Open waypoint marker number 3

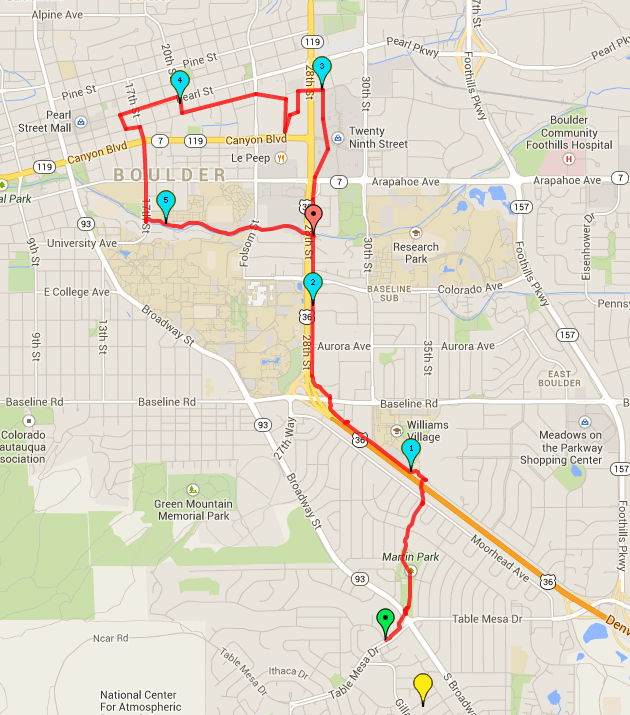coord(321,68)
